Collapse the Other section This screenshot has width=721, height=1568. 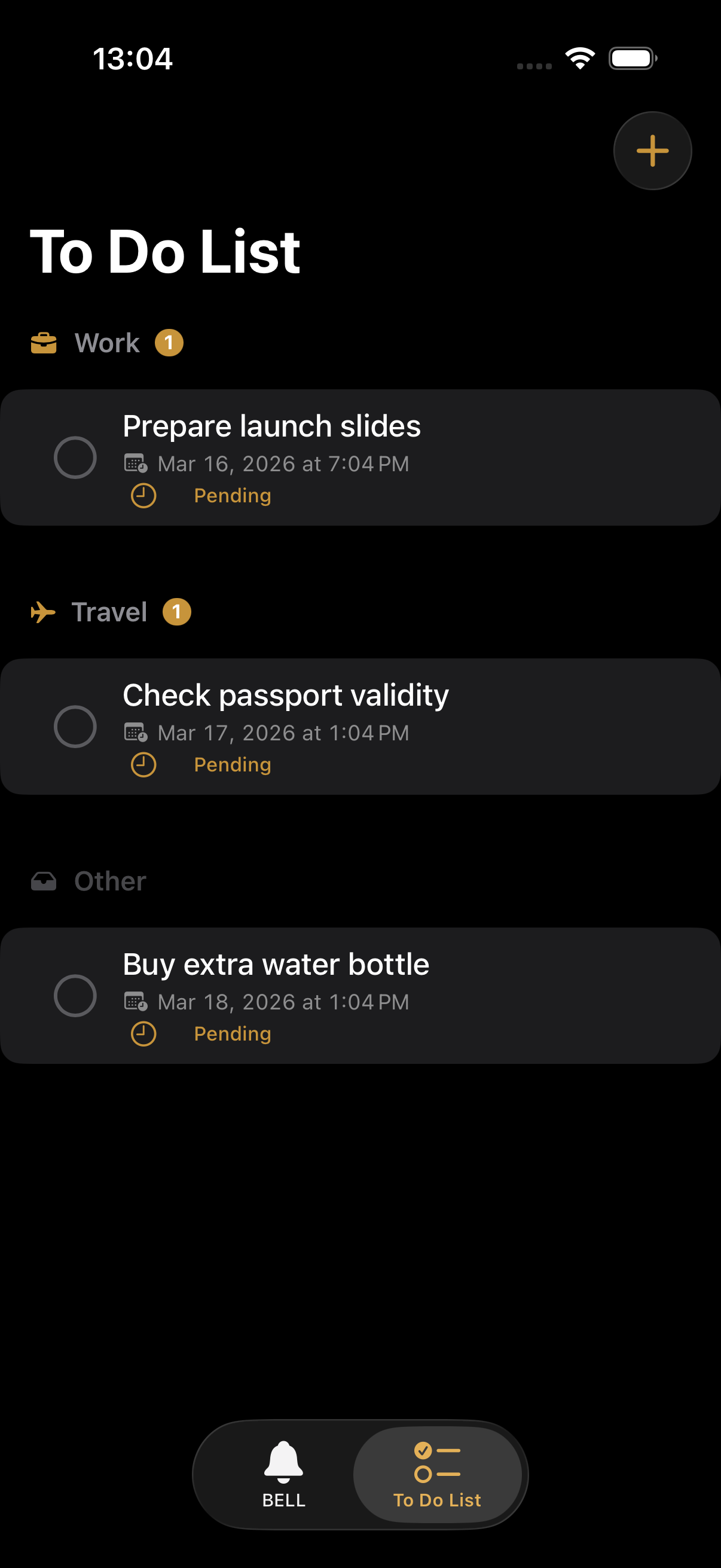pyautogui.click(x=109, y=880)
